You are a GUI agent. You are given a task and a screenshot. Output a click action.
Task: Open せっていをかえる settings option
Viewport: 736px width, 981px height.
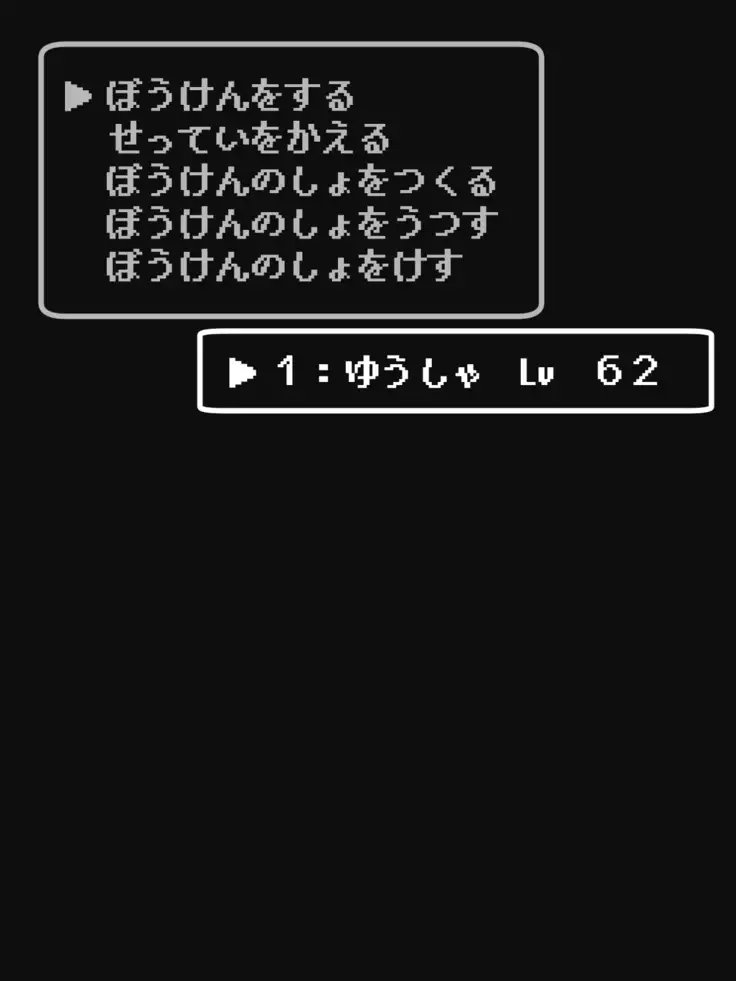[247, 139]
